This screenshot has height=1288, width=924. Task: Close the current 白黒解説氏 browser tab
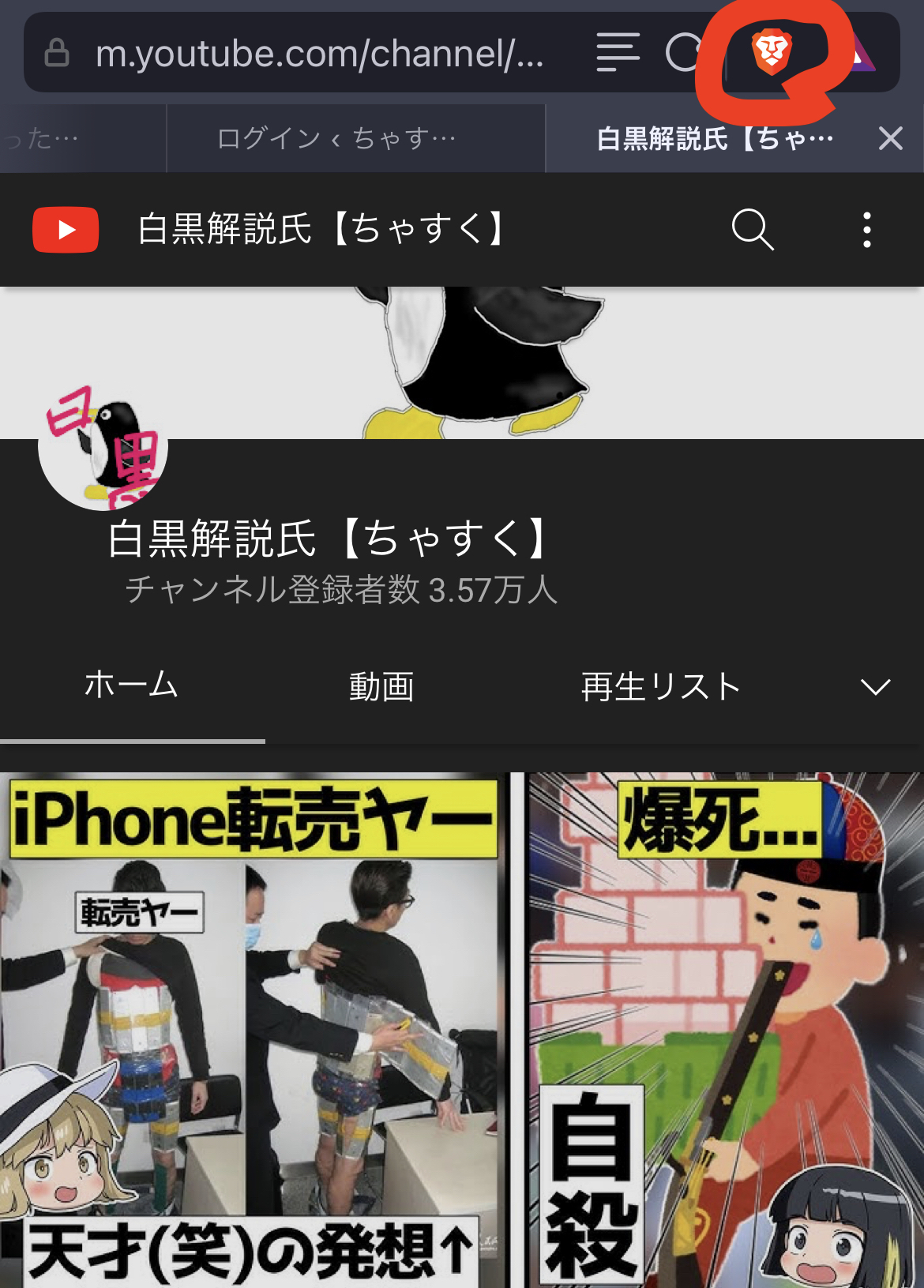(x=890, y=139)
